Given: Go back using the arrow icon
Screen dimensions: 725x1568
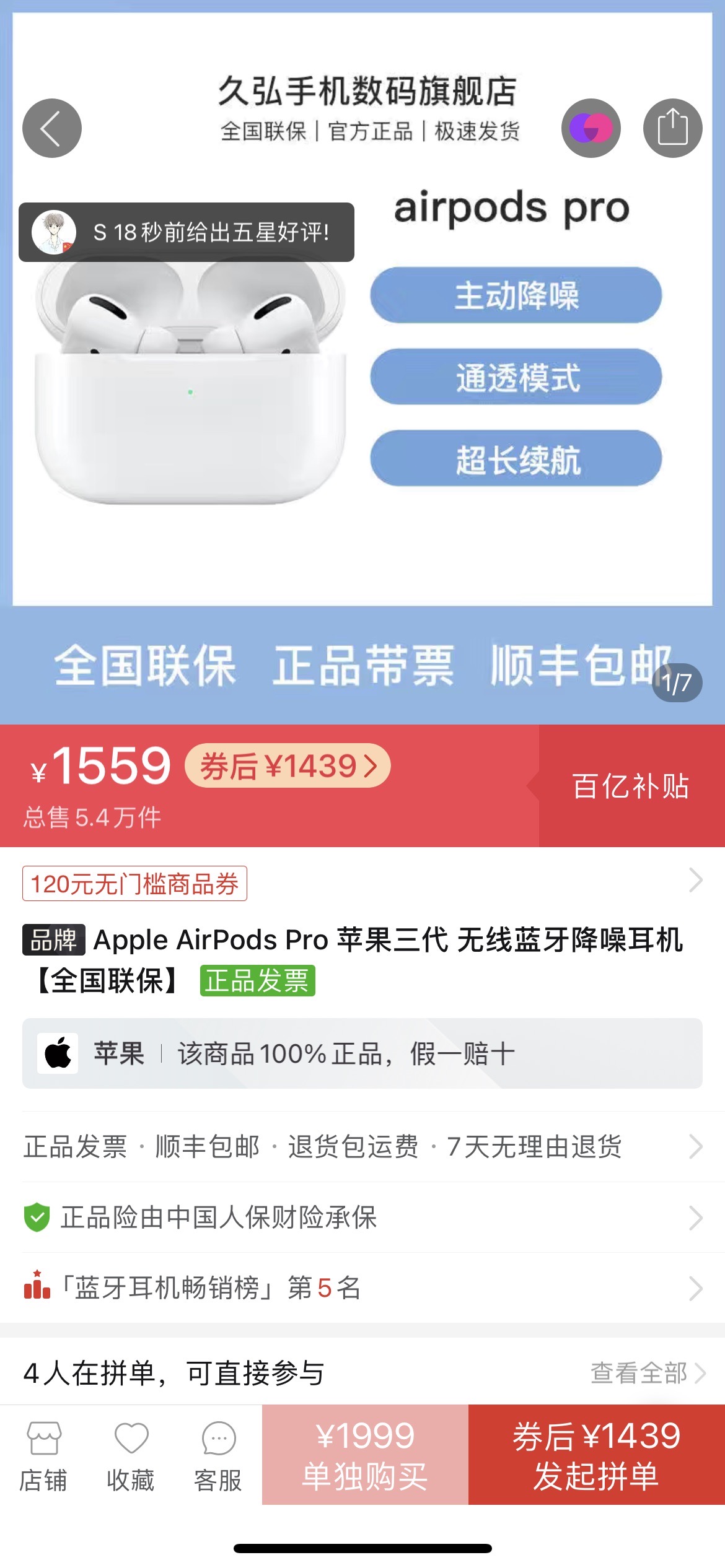Looking at the screenshot, I should coord(52,128).
